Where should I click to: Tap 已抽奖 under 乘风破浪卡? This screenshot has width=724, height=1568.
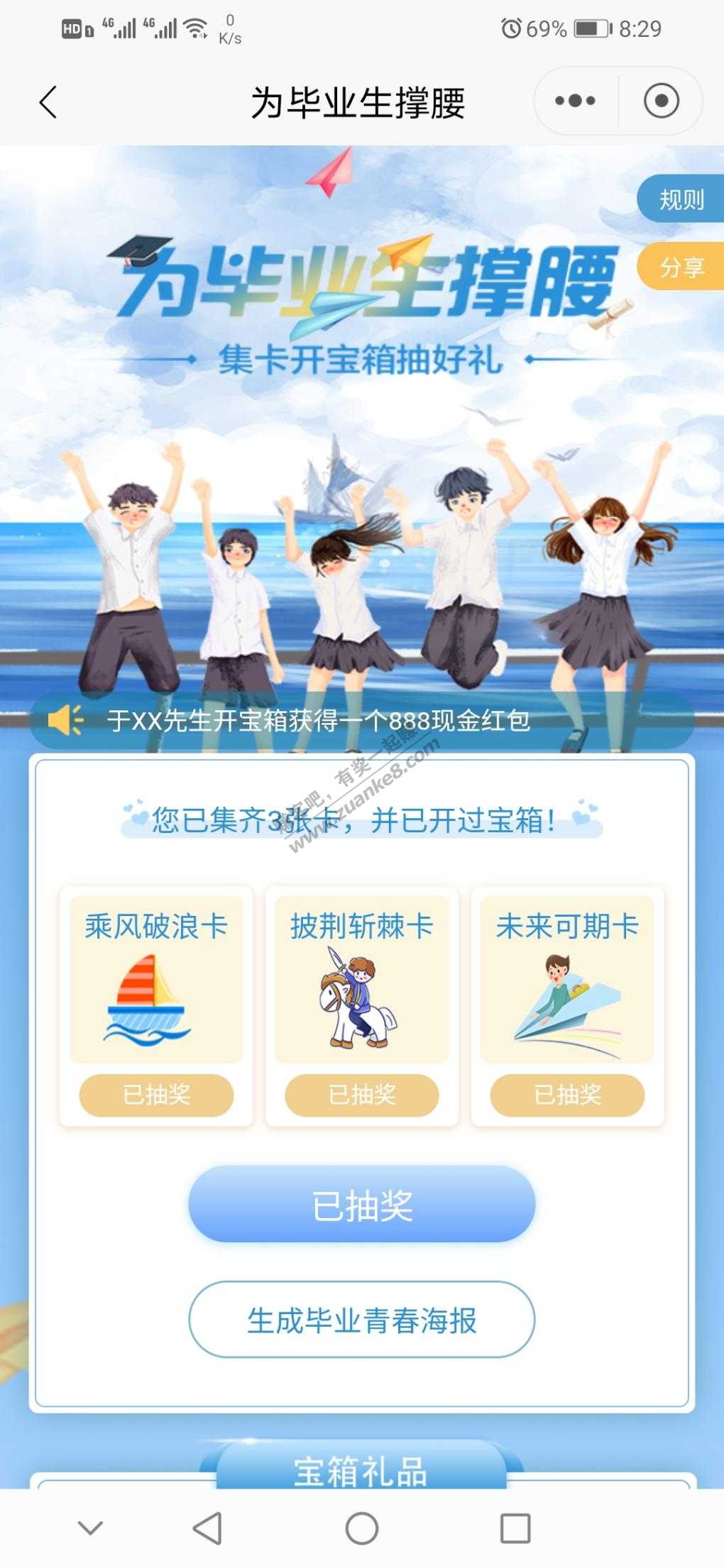click(156, 1095)
